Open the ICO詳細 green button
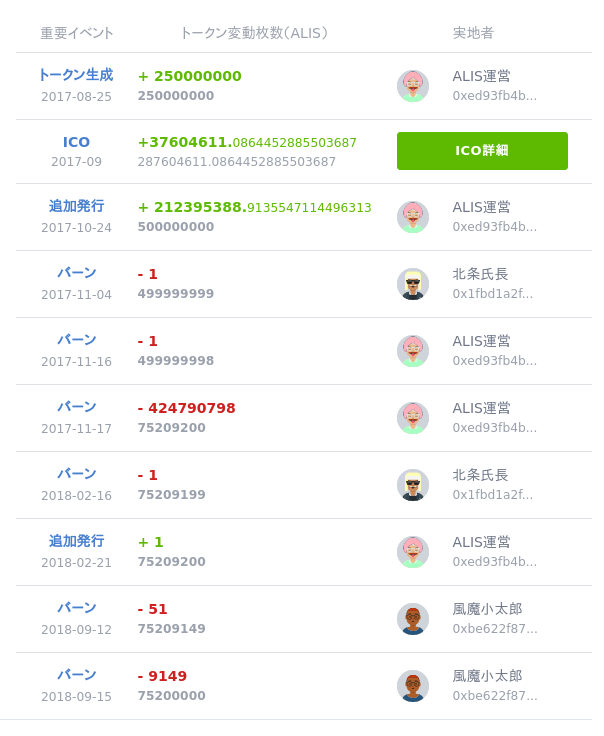604x736 pixels. (x=482, y=151)
